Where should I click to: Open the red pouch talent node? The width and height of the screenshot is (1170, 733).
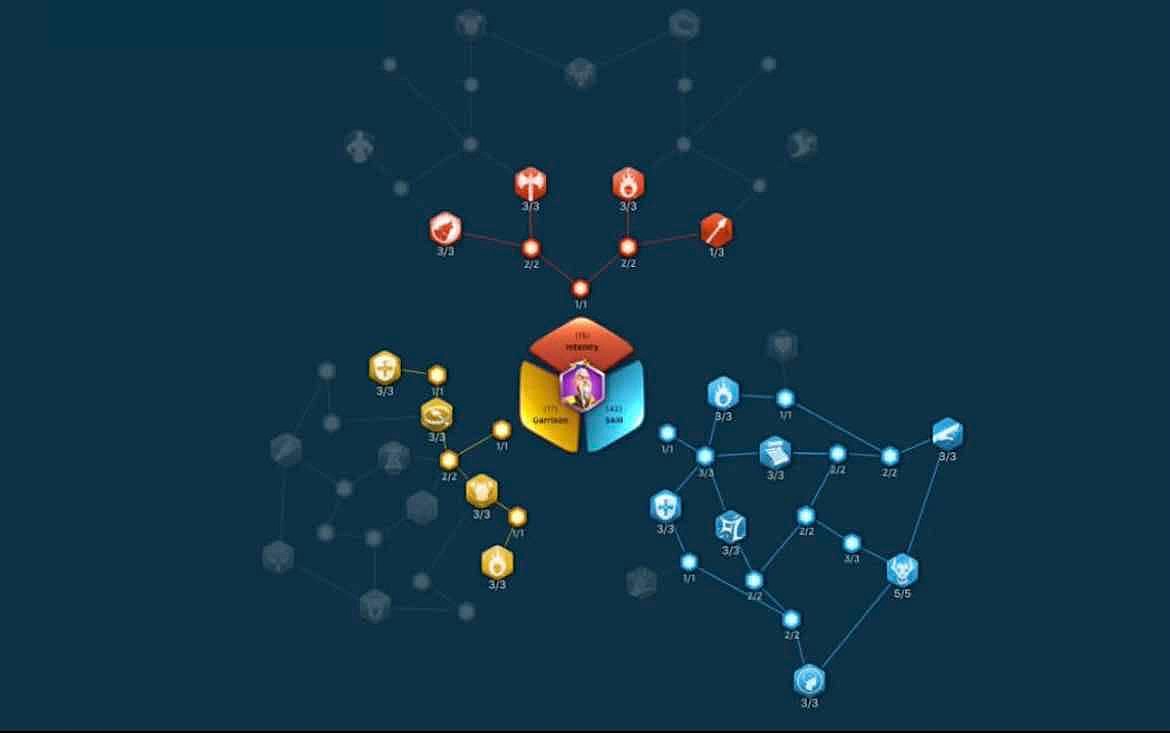446,230
